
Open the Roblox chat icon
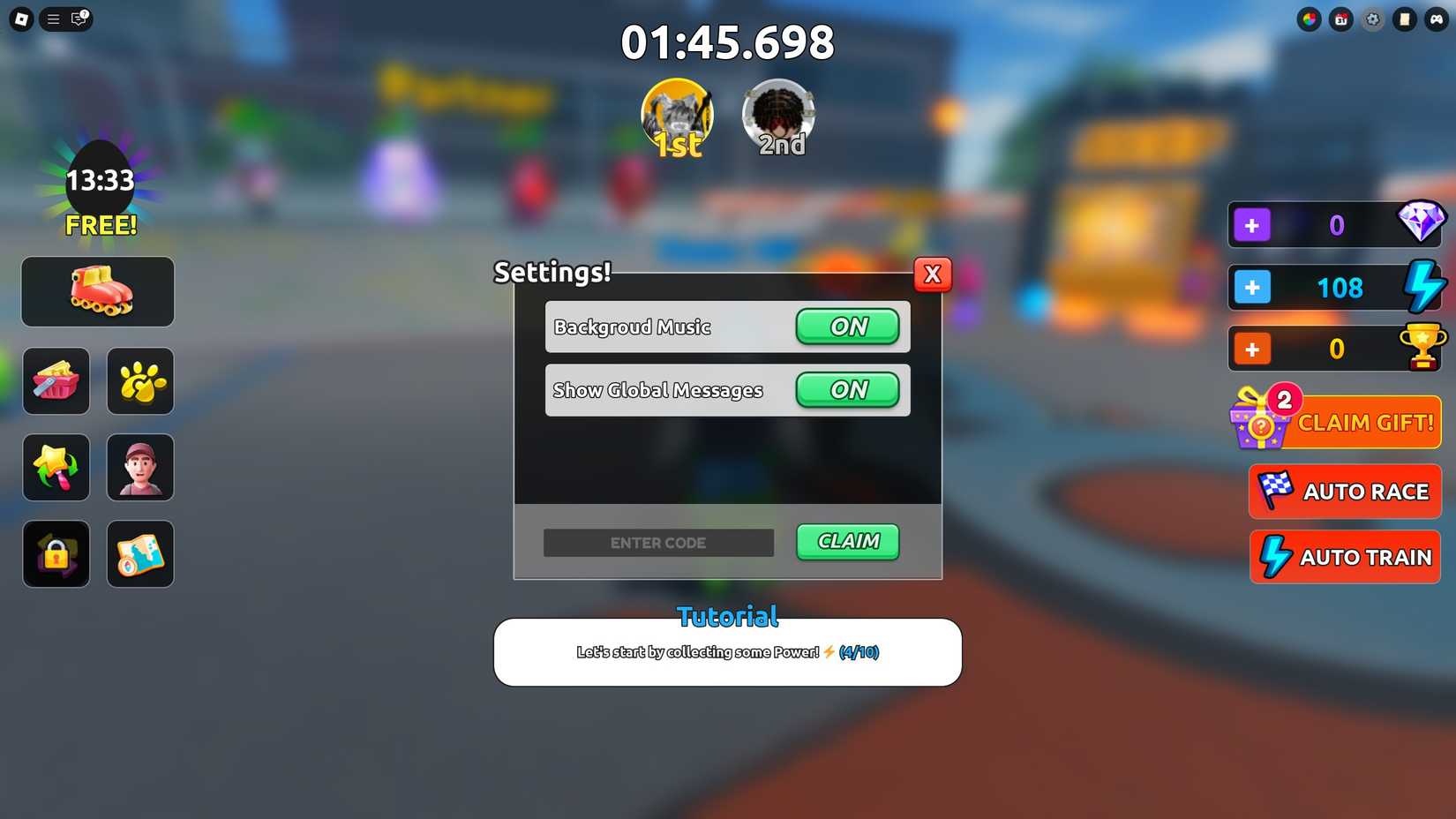tap(79, 19)
